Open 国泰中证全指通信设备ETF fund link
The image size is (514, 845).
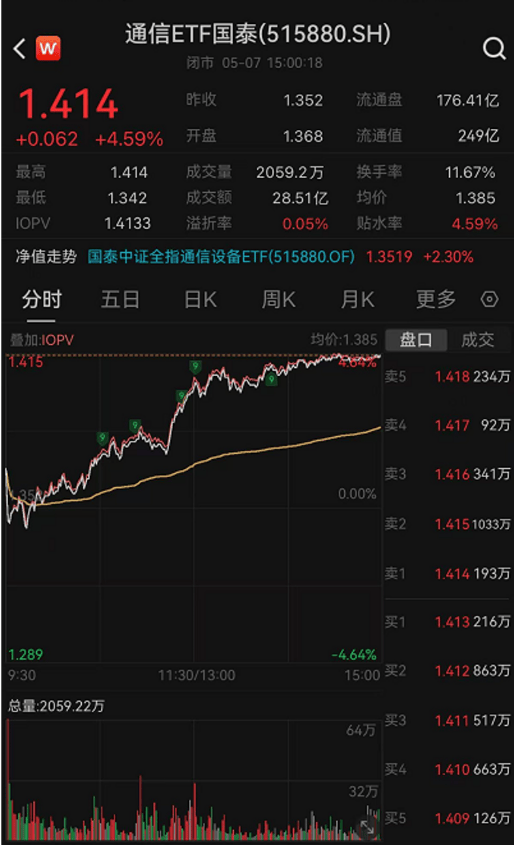221,257
